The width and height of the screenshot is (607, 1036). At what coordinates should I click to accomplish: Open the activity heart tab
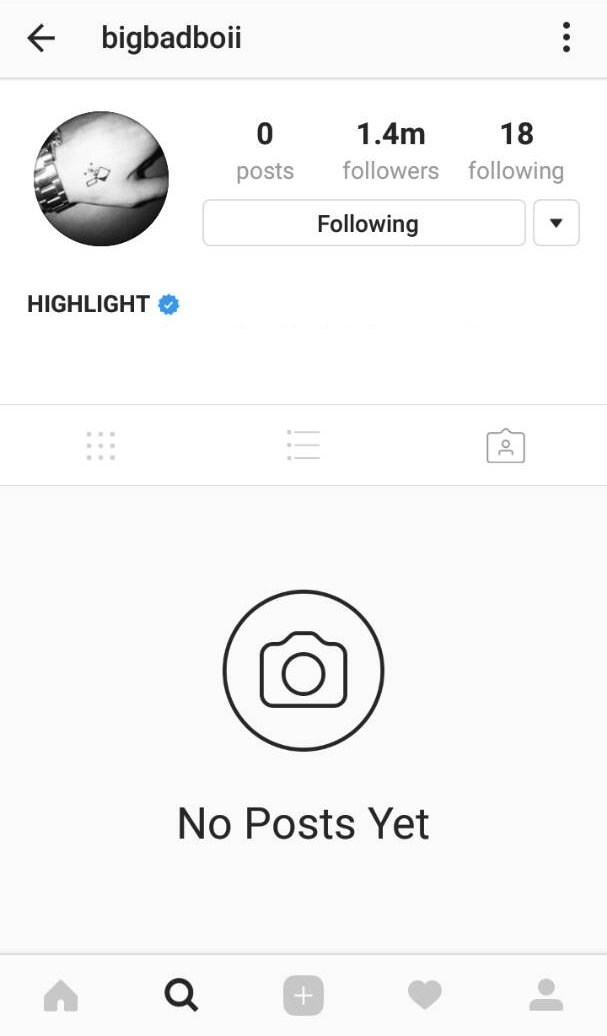tap(425, 995)
